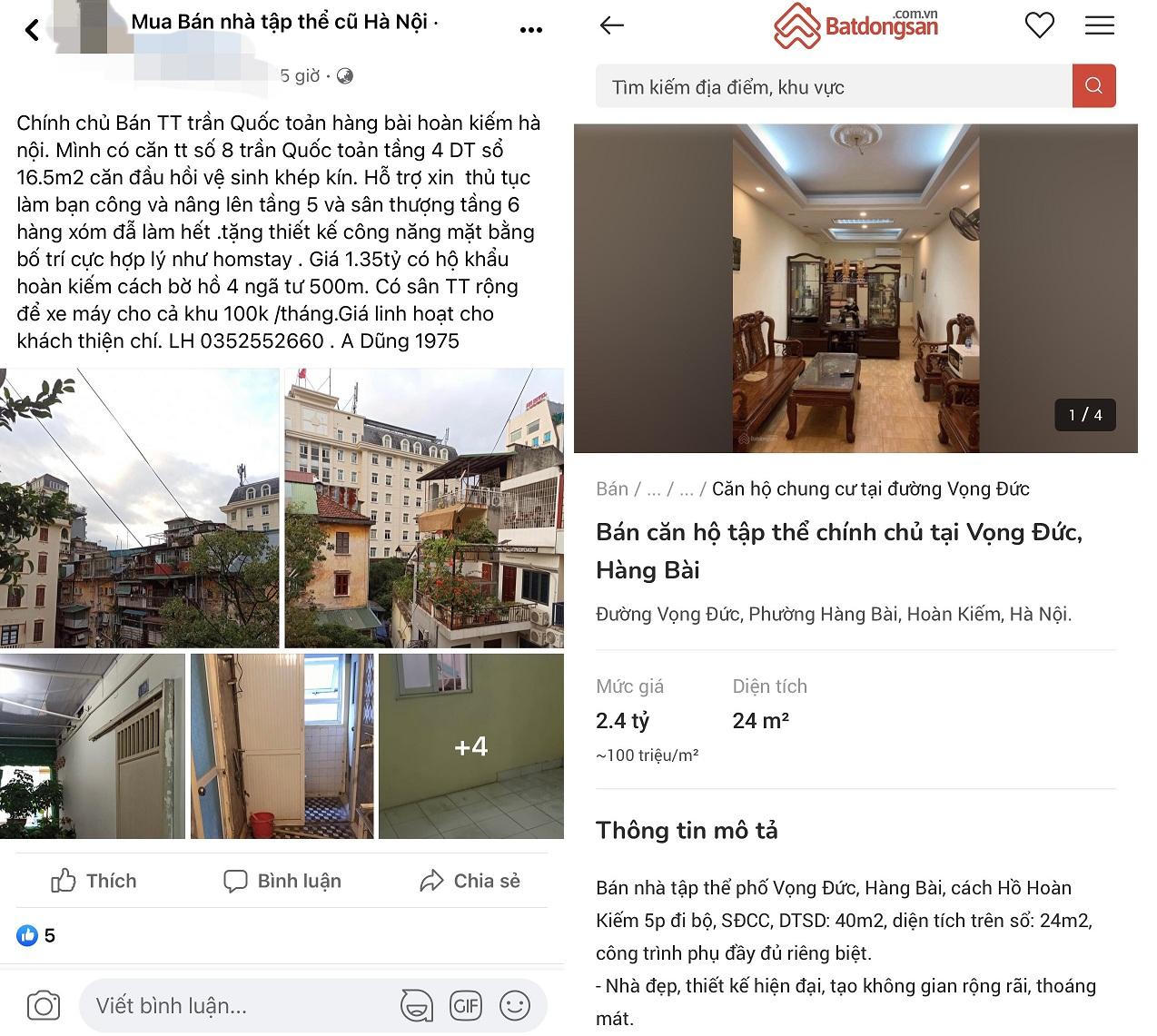Open the Bán breadcrumb link
The image size is (1157, 1036).
(x=611, y=489)
